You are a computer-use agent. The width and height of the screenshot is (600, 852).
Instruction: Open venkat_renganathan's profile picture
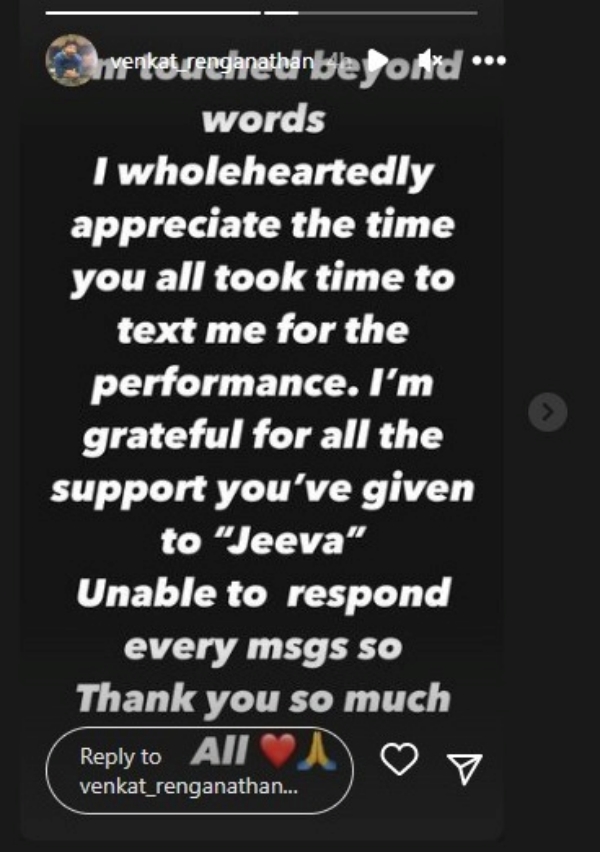pyautogui.click(x=71, y=61)
